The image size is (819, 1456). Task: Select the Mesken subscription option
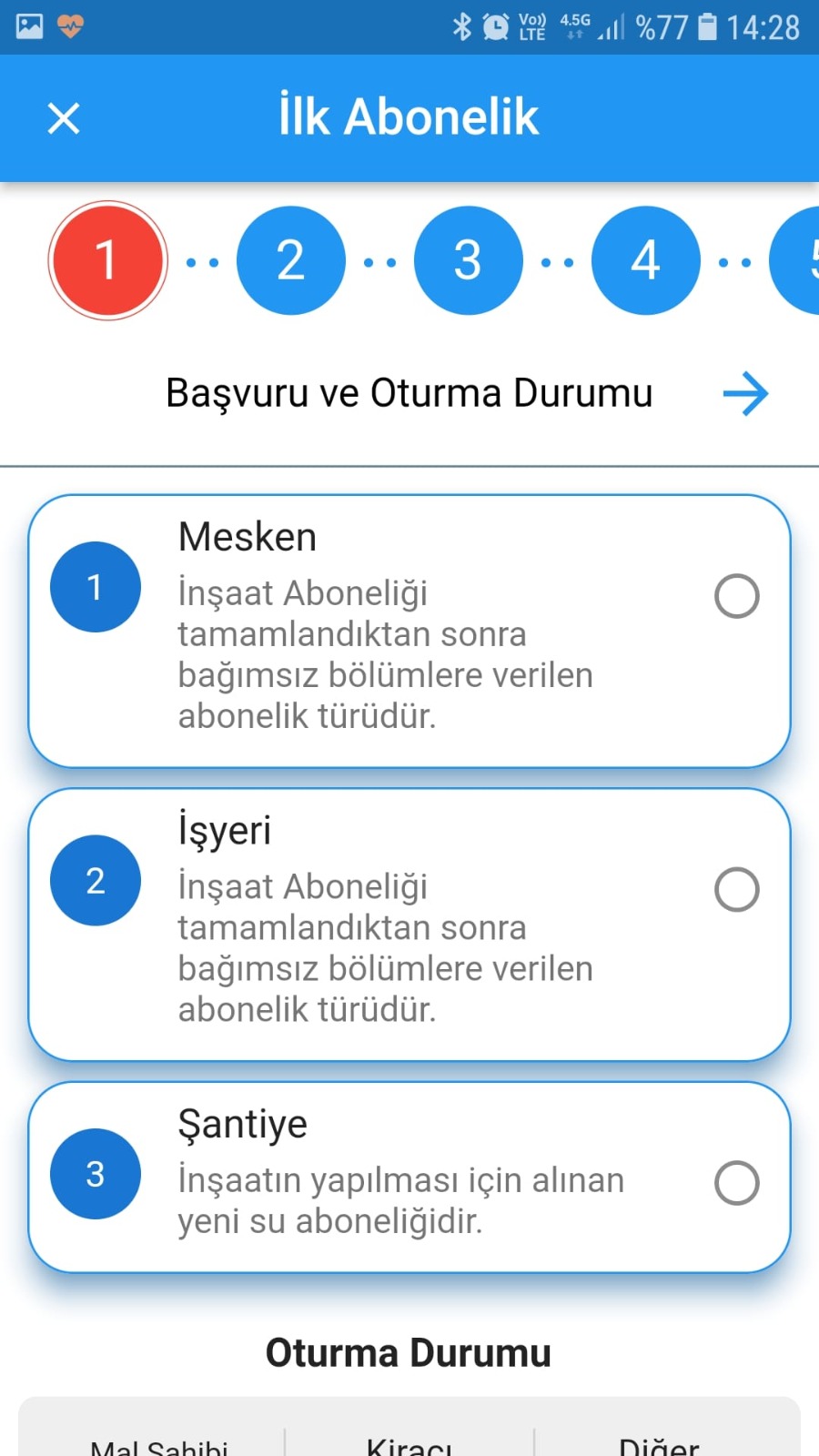click(x=409, y=632)
